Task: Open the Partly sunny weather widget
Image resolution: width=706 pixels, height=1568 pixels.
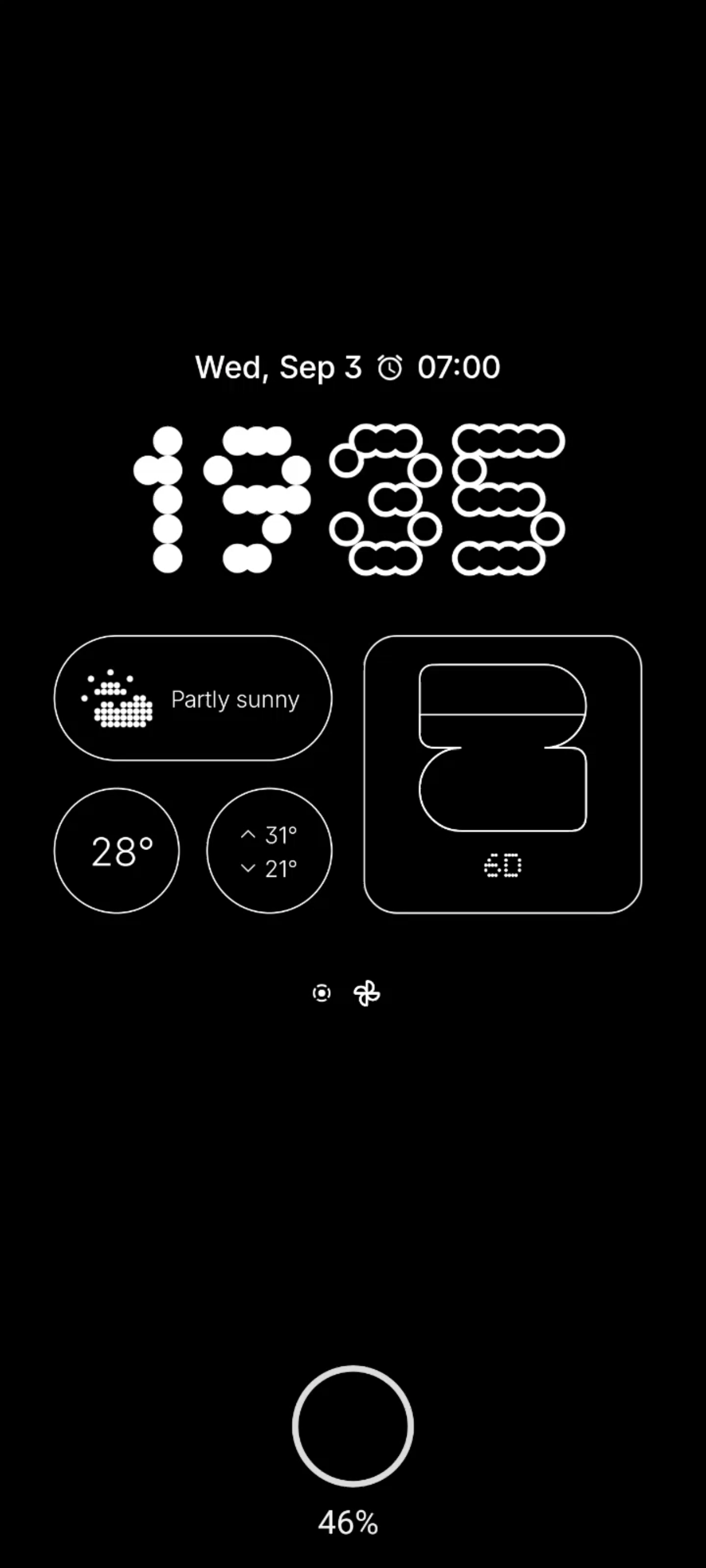Action: pos(193,698)
